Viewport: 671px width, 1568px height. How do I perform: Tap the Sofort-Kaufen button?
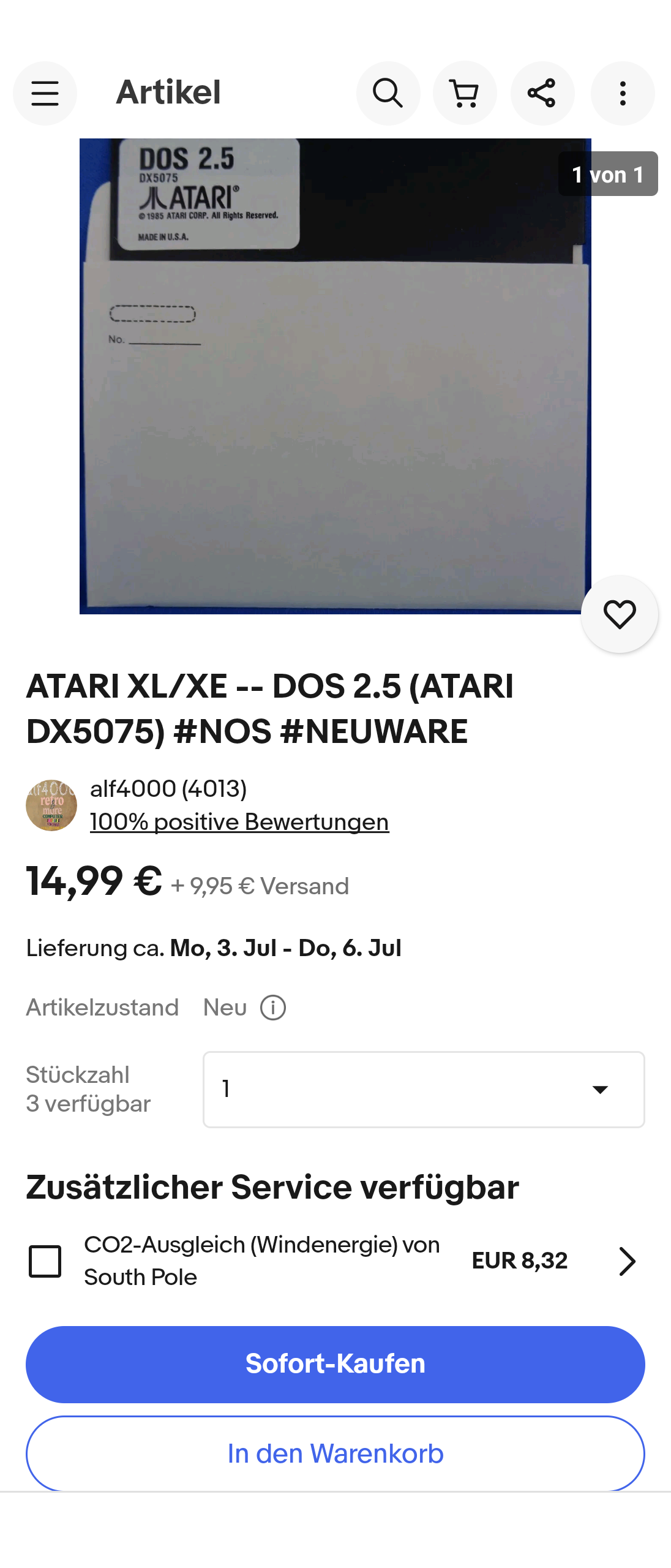[335, 1364]
